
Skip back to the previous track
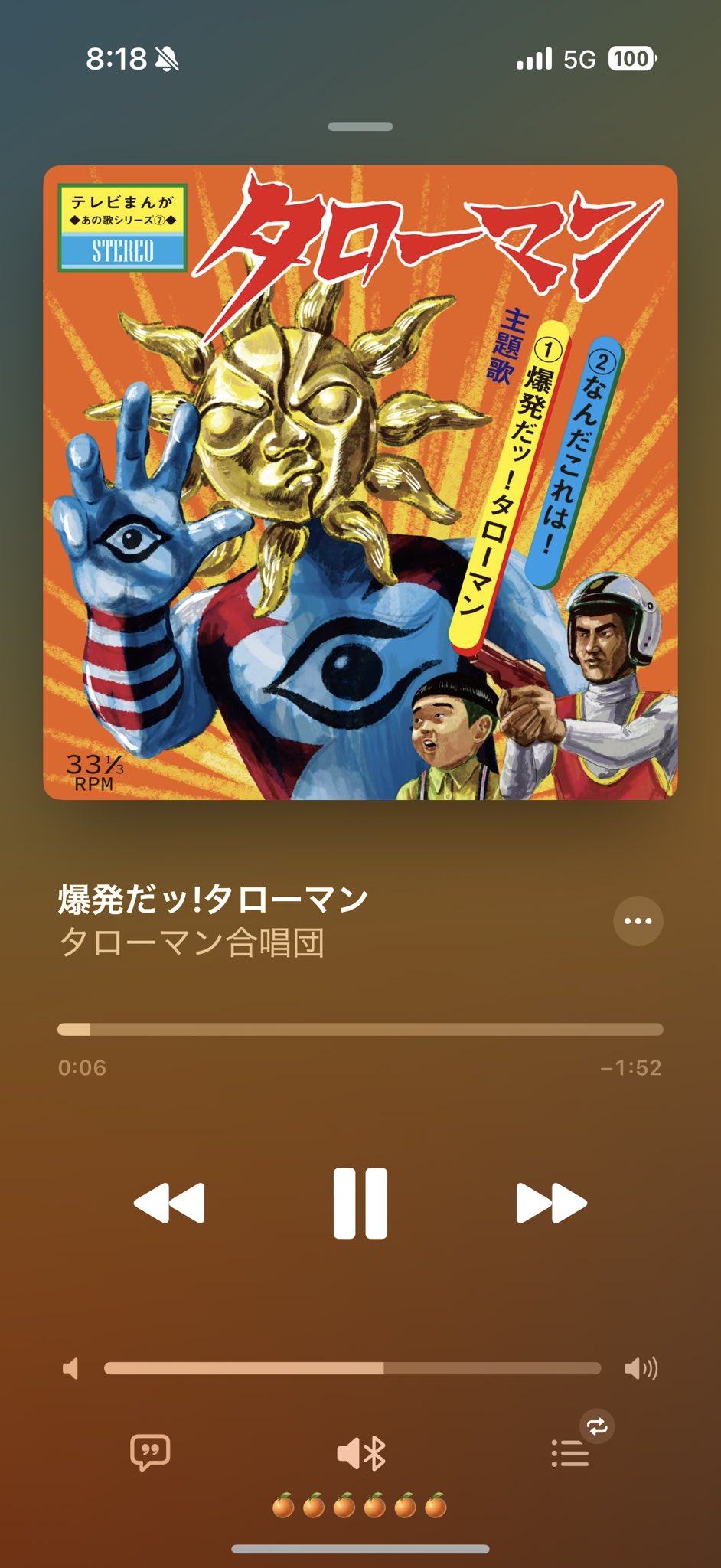coord(169,1203)
